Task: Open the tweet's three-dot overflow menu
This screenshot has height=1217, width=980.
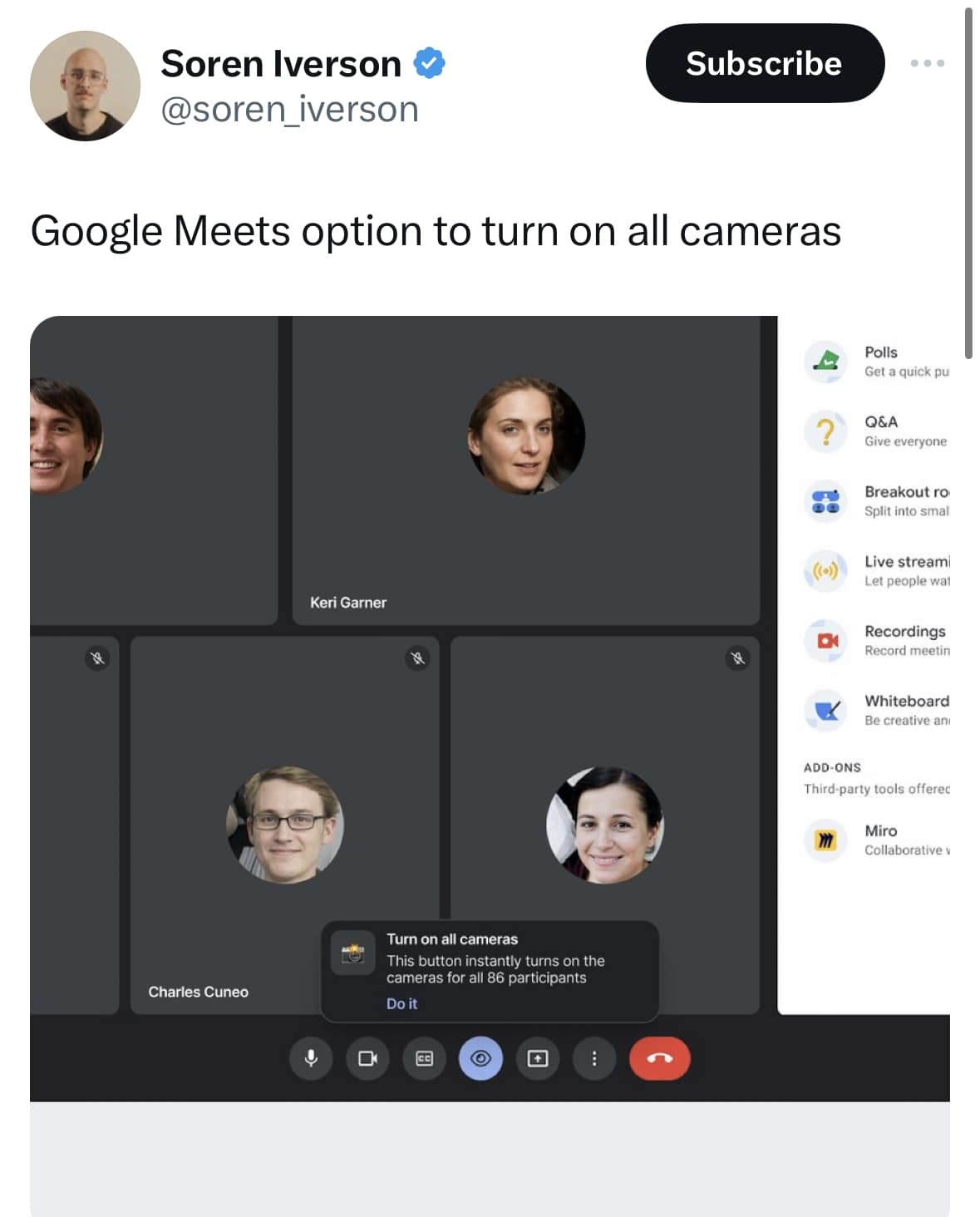Action: pyautogui.click(x=927, y=63)
